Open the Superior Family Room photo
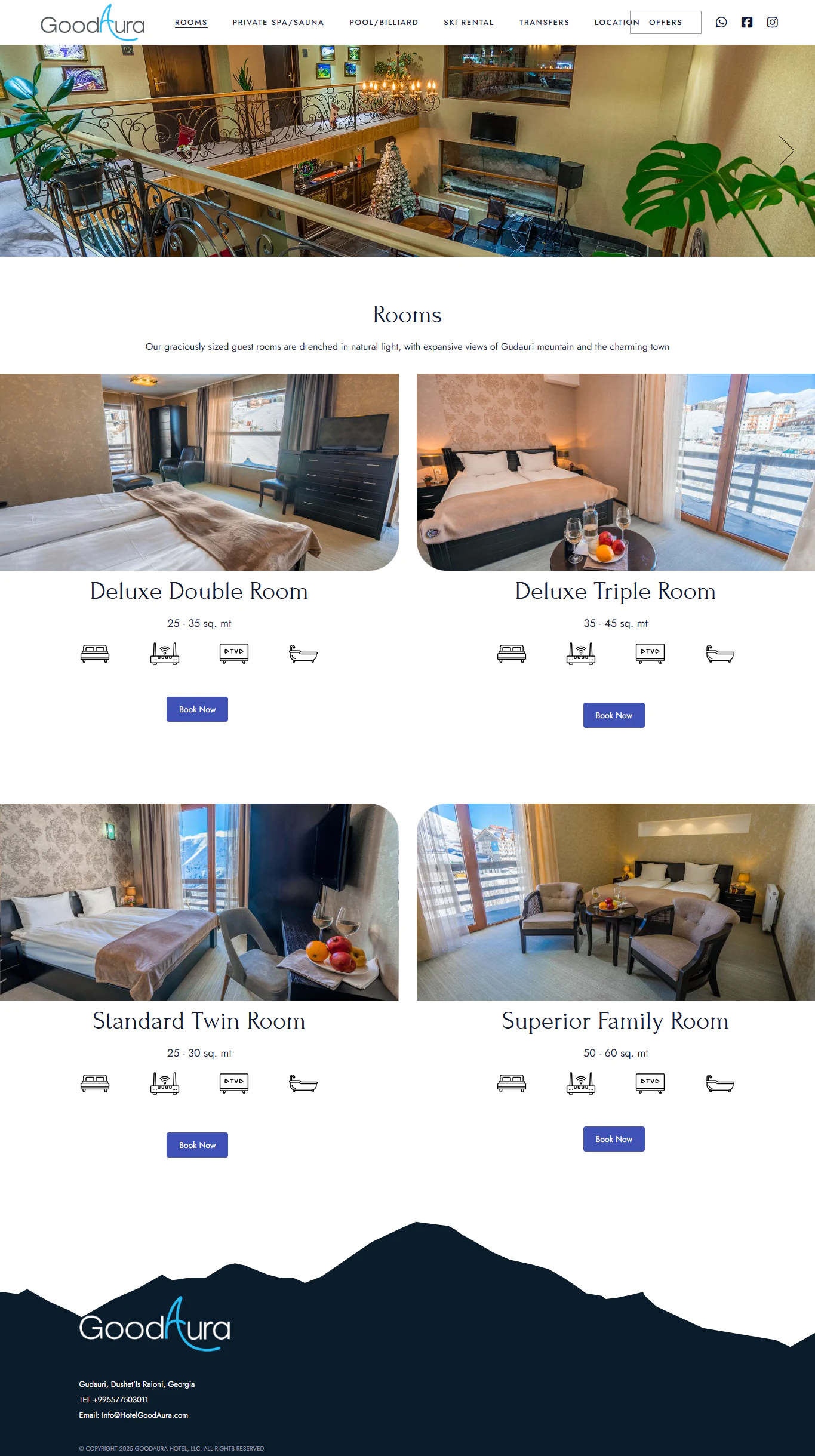 click(615, 901)
